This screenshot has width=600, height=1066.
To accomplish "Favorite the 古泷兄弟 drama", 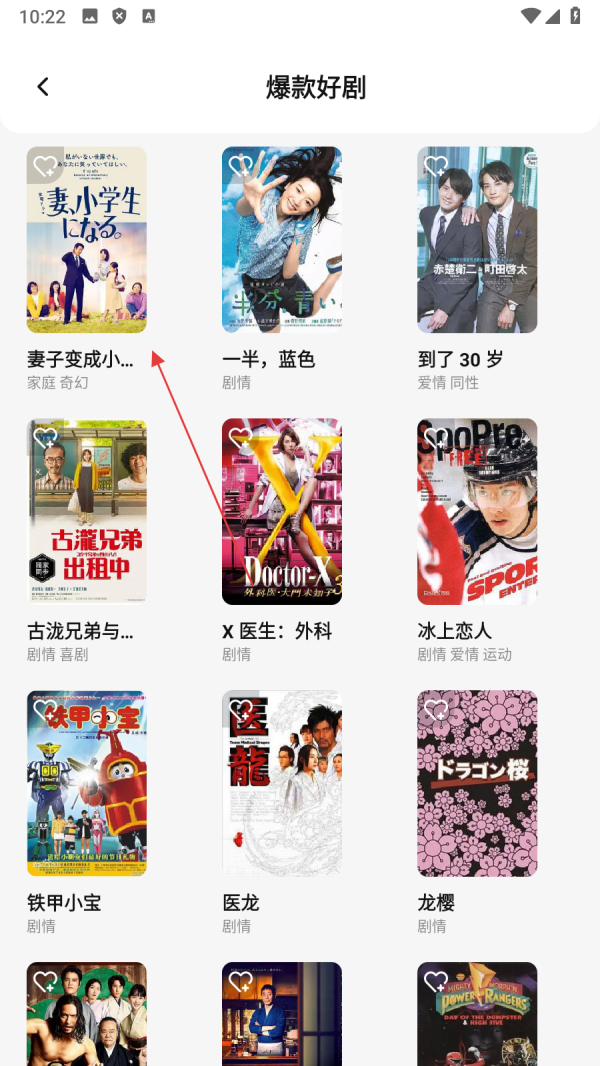I will [x=45, y=438].
